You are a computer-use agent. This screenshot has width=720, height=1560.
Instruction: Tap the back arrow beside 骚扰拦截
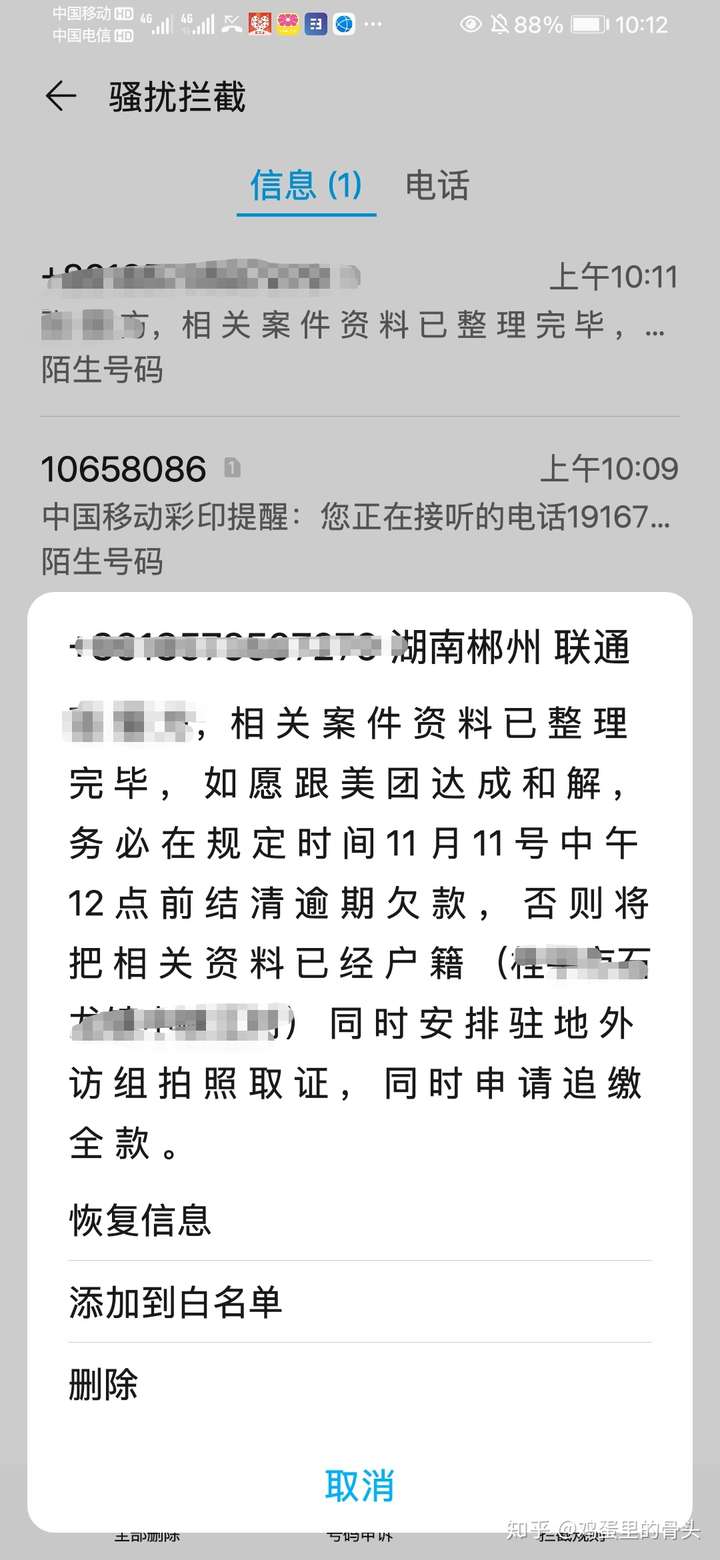(62, 96)
